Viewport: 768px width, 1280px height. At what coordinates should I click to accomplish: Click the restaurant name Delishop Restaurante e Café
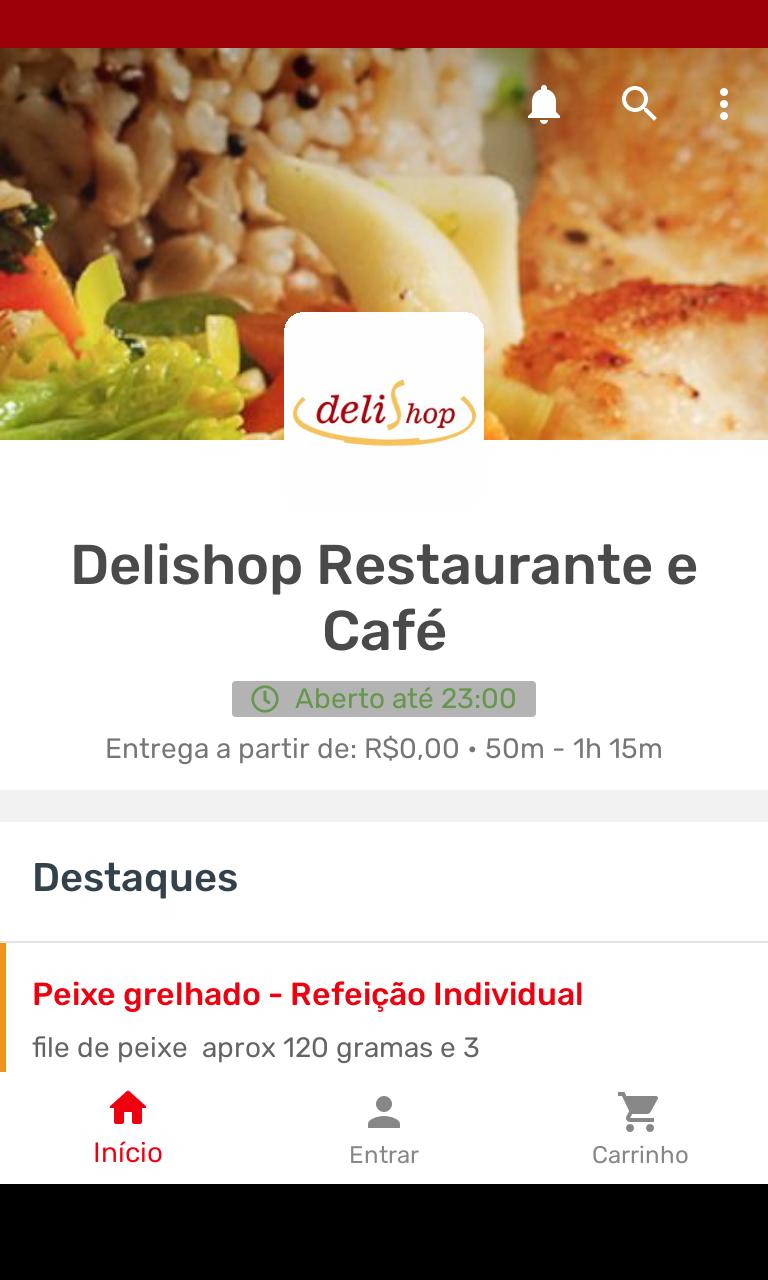(x=383, y=598)
